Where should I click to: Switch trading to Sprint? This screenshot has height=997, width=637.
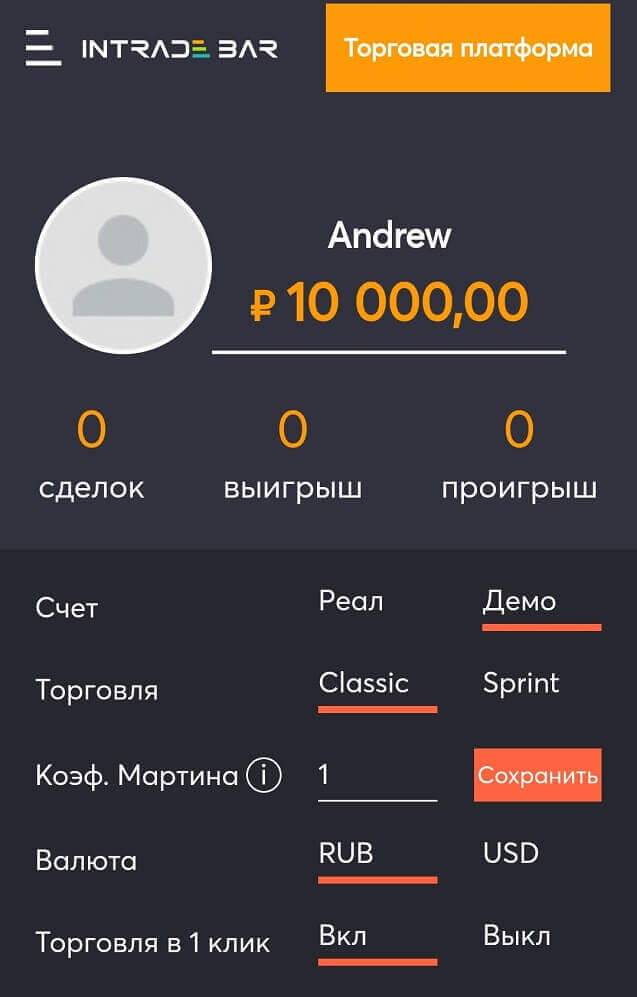(x=521, y=683)
